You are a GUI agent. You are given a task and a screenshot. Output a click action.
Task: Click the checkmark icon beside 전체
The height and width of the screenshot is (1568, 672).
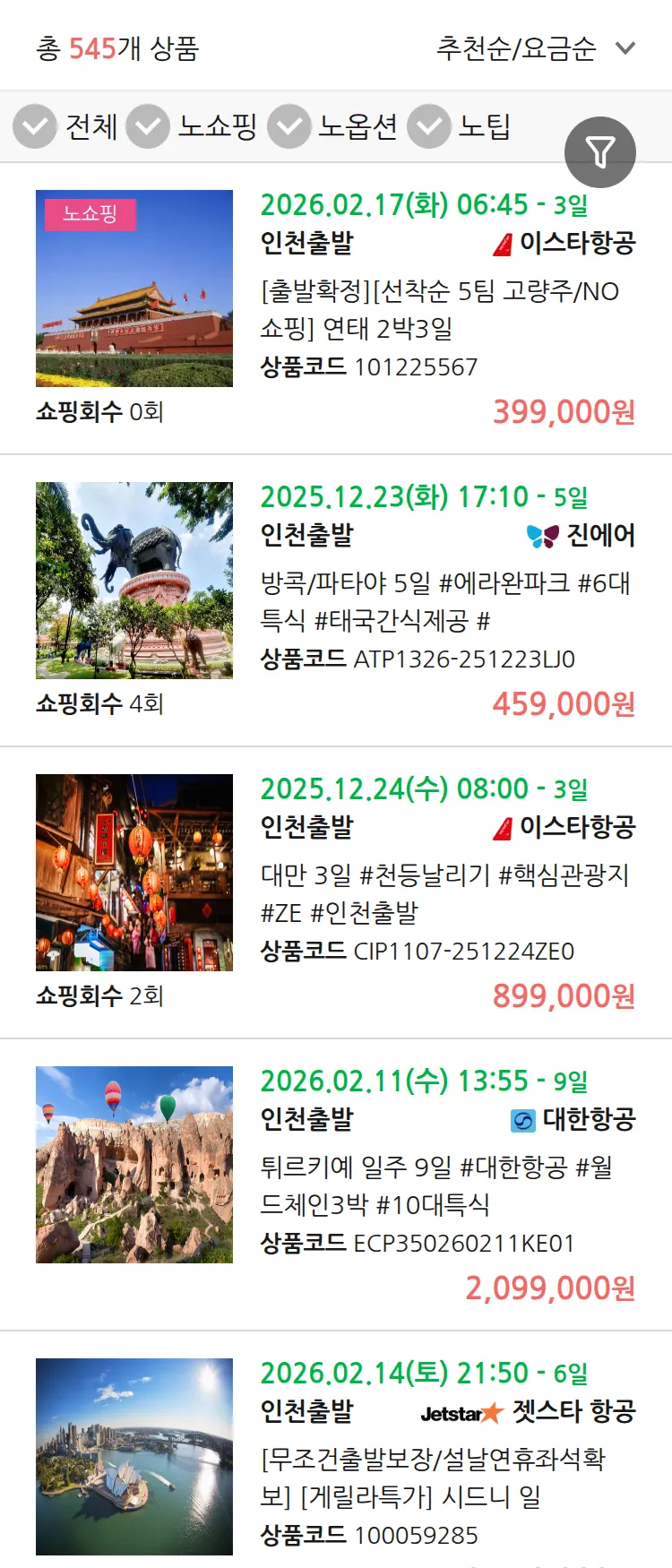pyautogui.click(x=34, y=126)
